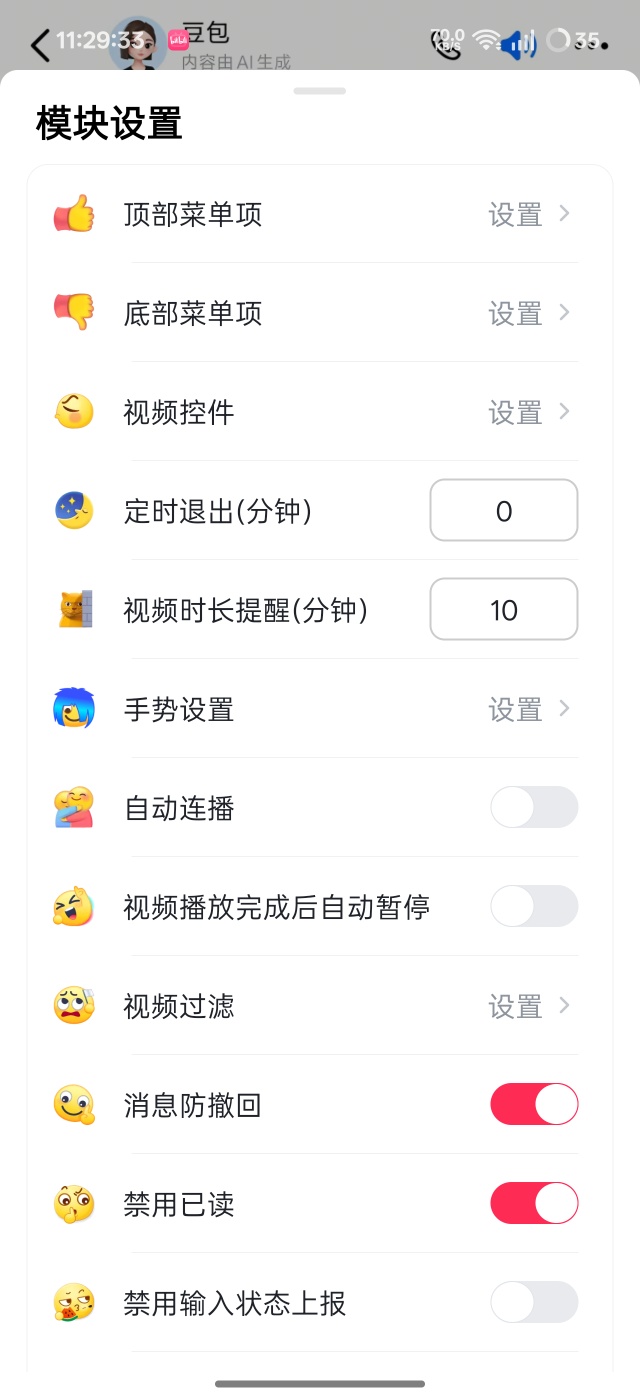Tap the 定时退出(分钟) input field

click(504, 511)
